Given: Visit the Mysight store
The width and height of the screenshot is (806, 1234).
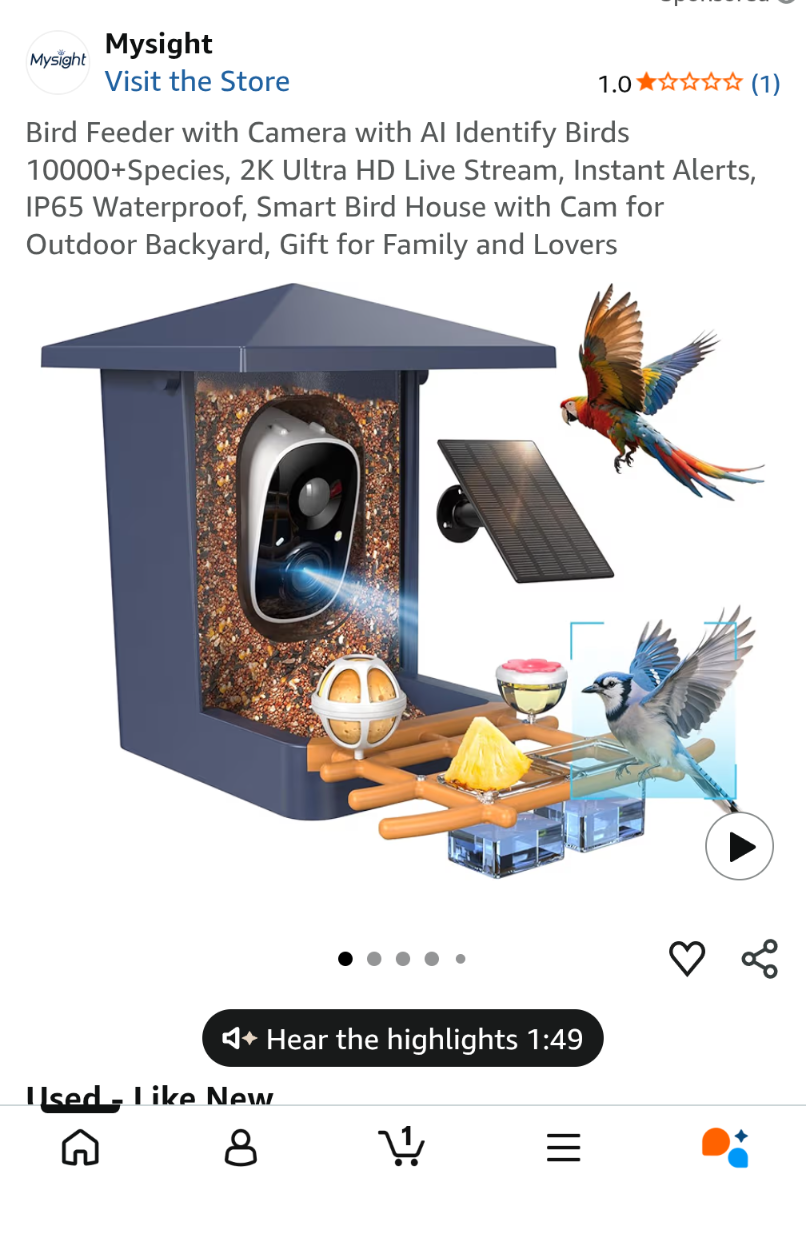Looking at the screenshot, I should click(197, 82).
